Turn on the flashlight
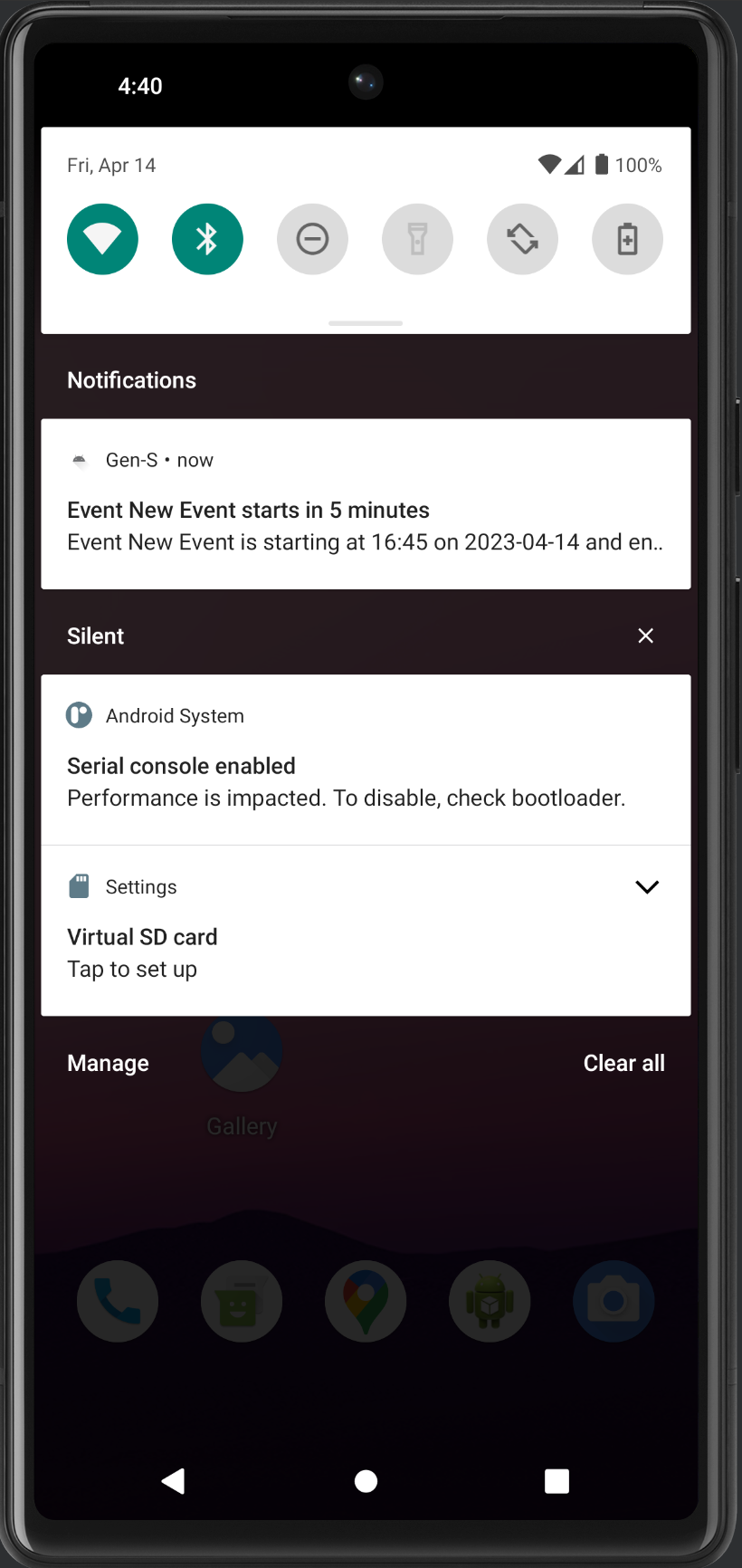This screenshot has height=1568, width=742. point(417,239)
